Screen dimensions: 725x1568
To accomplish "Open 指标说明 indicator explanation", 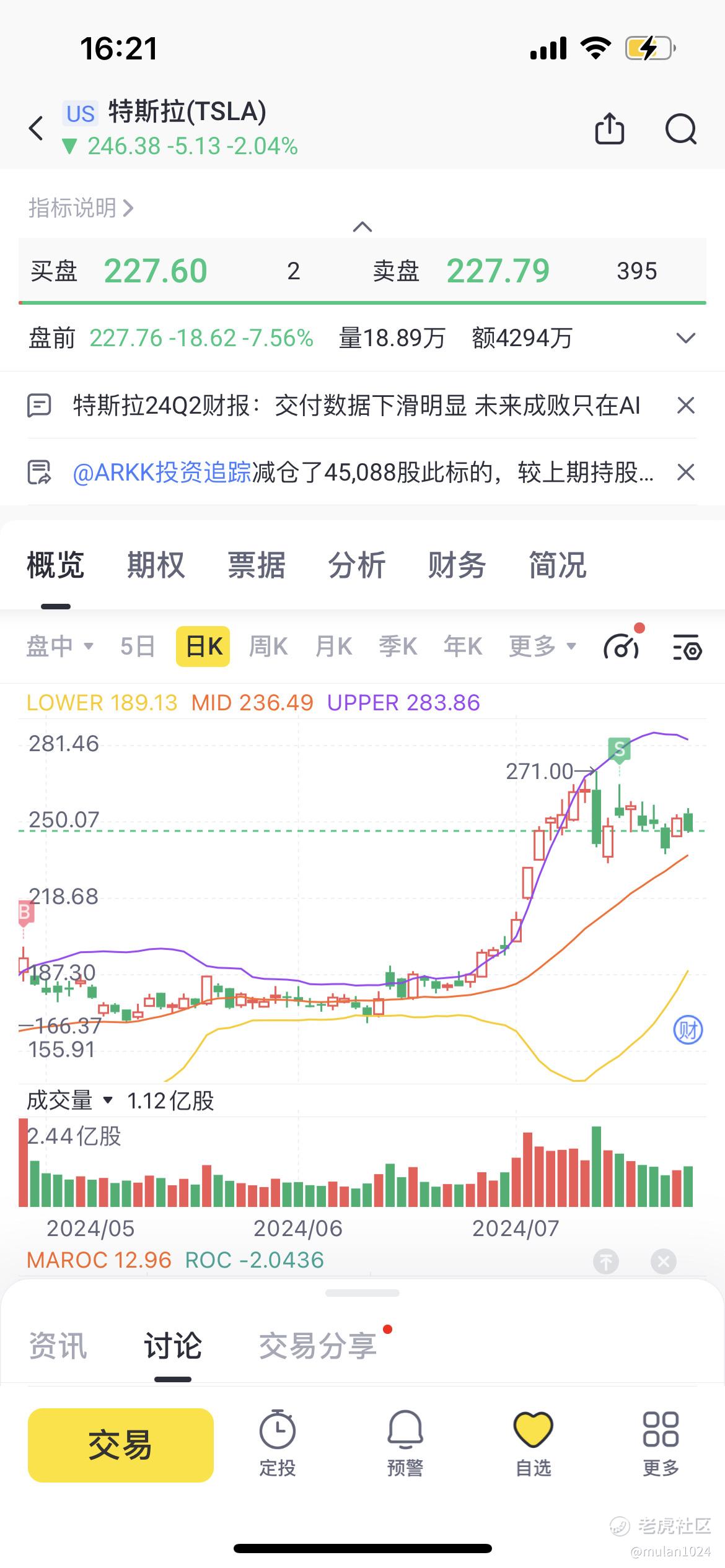I will tap(81, 208).
